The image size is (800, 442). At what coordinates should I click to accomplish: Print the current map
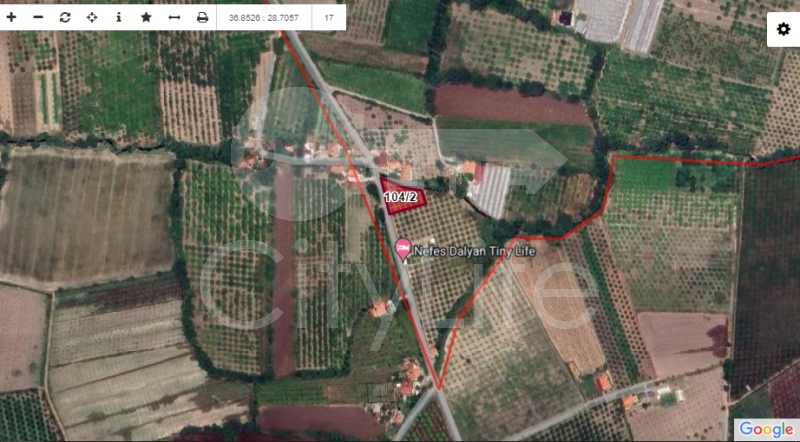[202, 17]
